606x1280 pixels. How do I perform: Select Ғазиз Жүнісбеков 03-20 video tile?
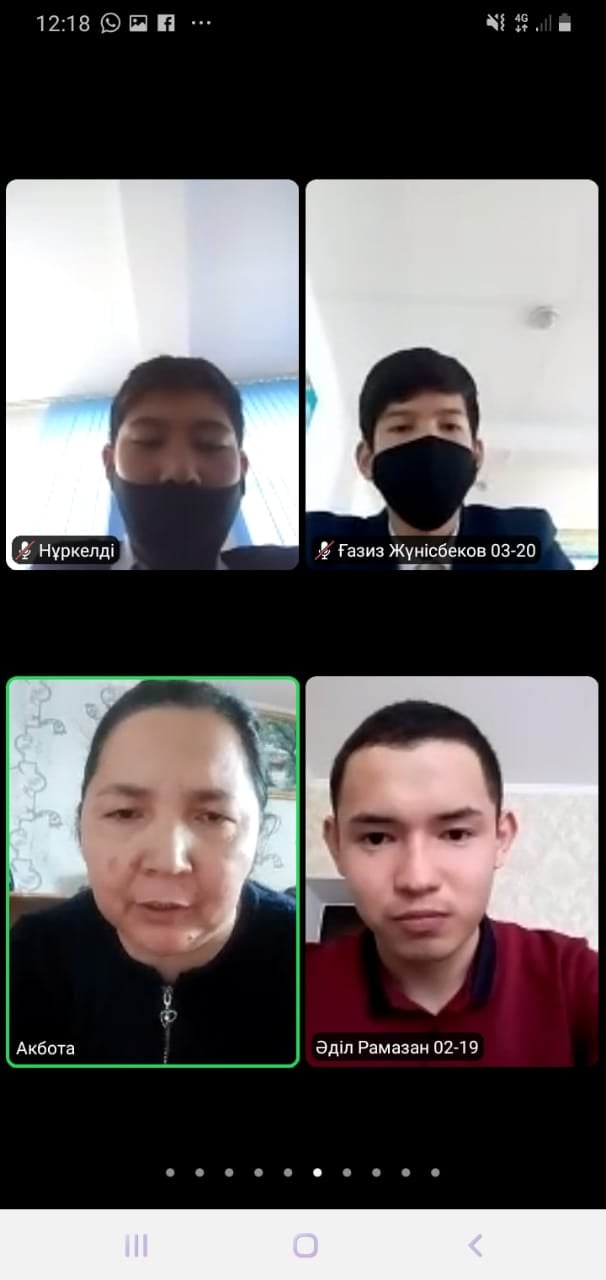pos(451,375)
